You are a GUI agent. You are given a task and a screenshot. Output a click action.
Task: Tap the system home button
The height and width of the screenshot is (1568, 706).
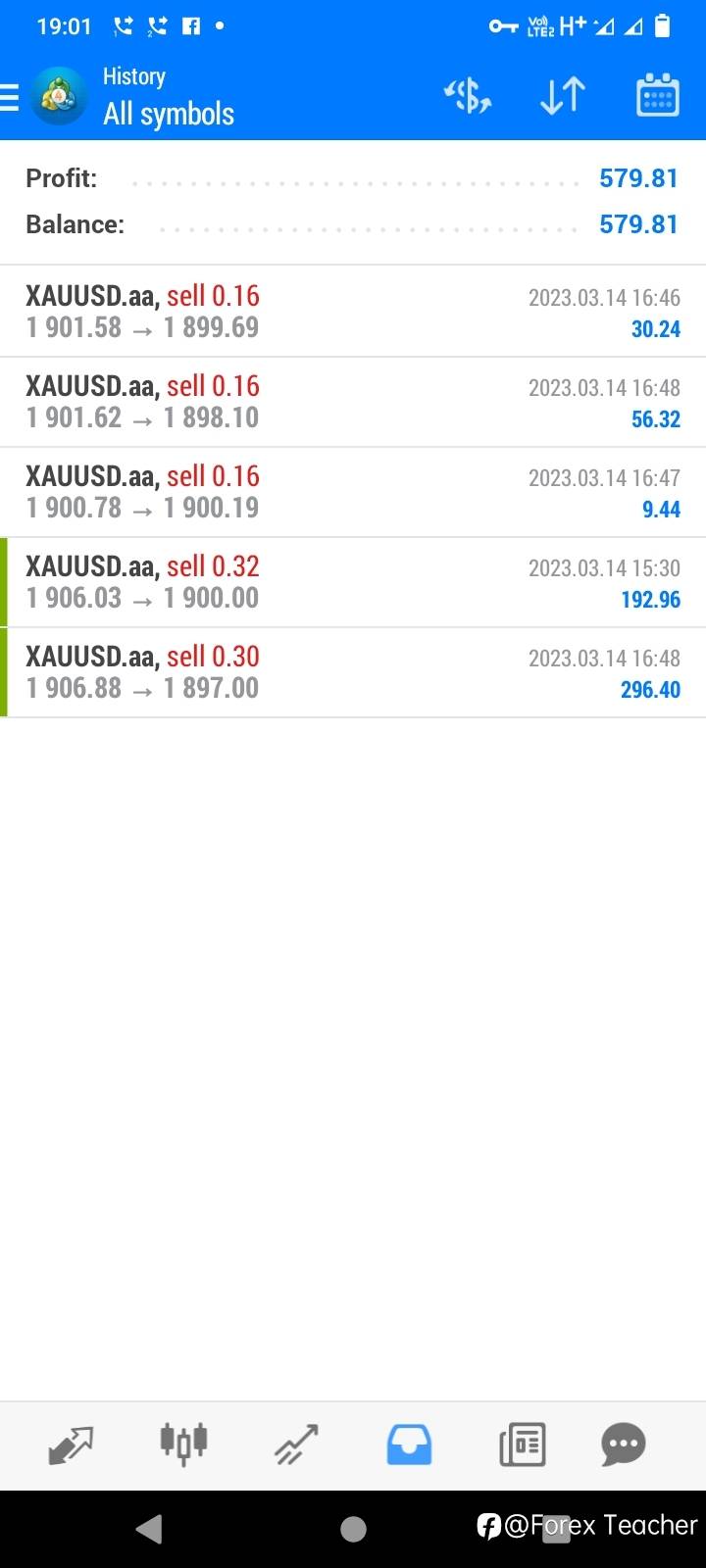[353, 1529]
